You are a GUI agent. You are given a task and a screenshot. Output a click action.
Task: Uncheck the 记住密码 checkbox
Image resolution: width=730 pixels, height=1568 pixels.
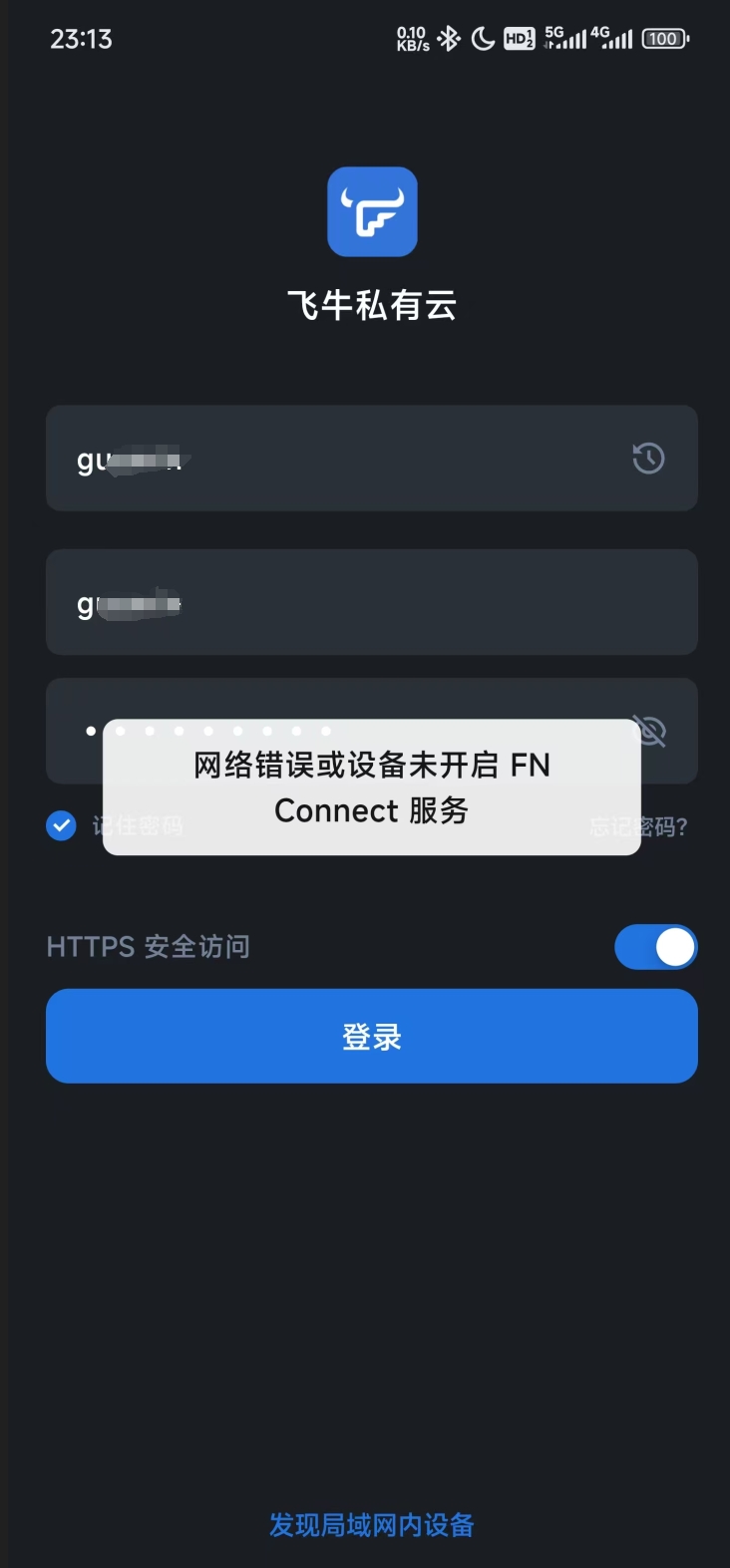click(x=61, y=825)
